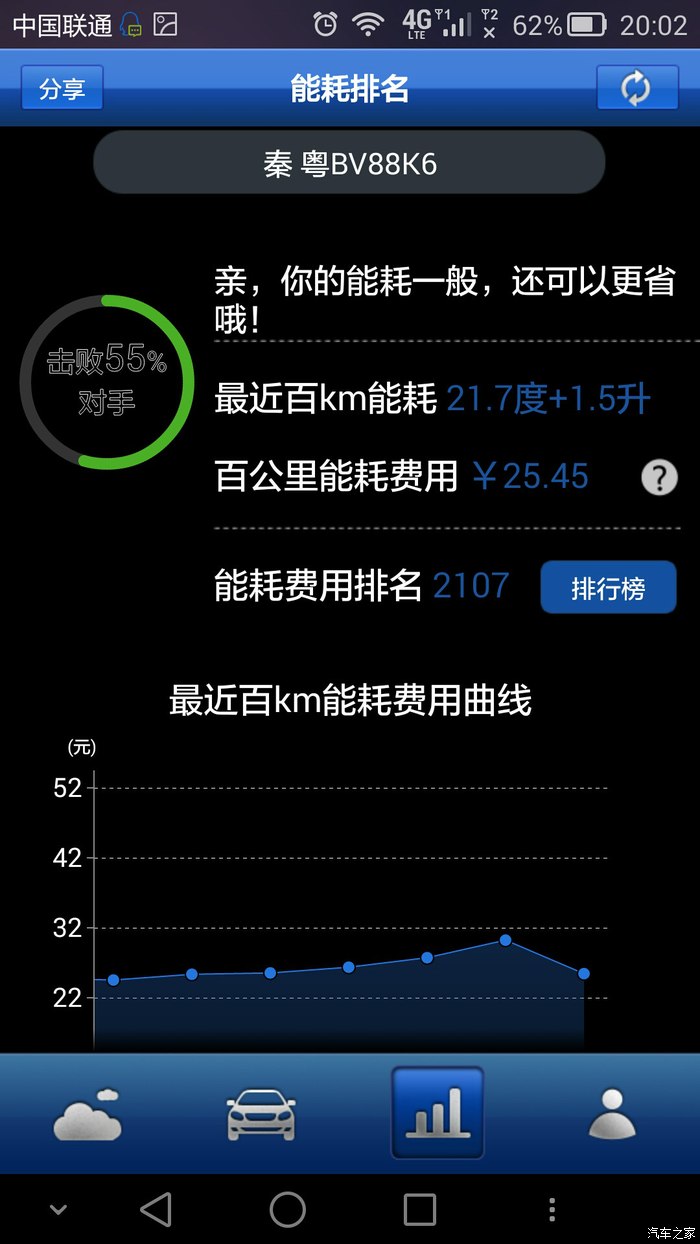Switch to the weather cloud tab
This screenshot has width=700, height=1244.
coord(88,1114)
